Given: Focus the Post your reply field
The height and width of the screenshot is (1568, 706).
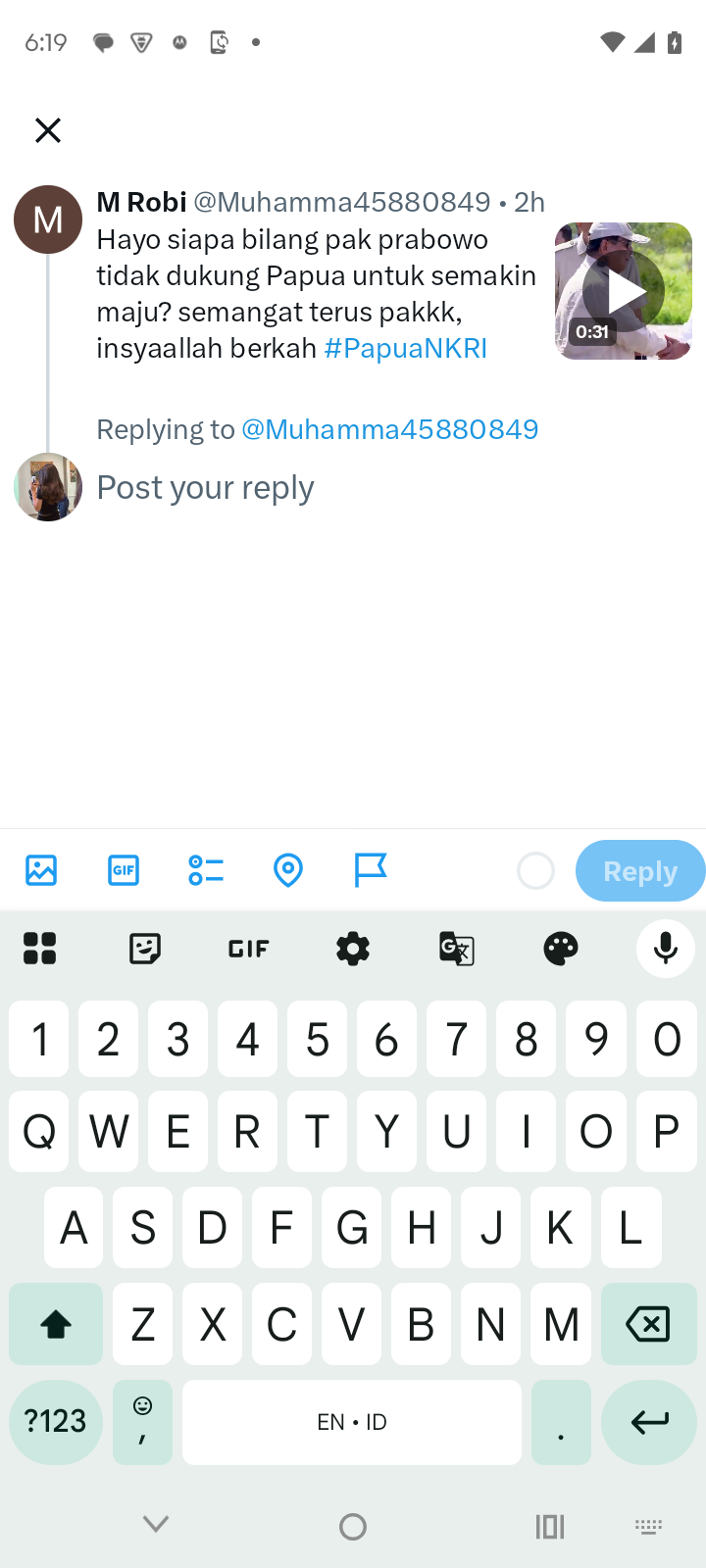Looking at the screenshot, I should [294, 488].
